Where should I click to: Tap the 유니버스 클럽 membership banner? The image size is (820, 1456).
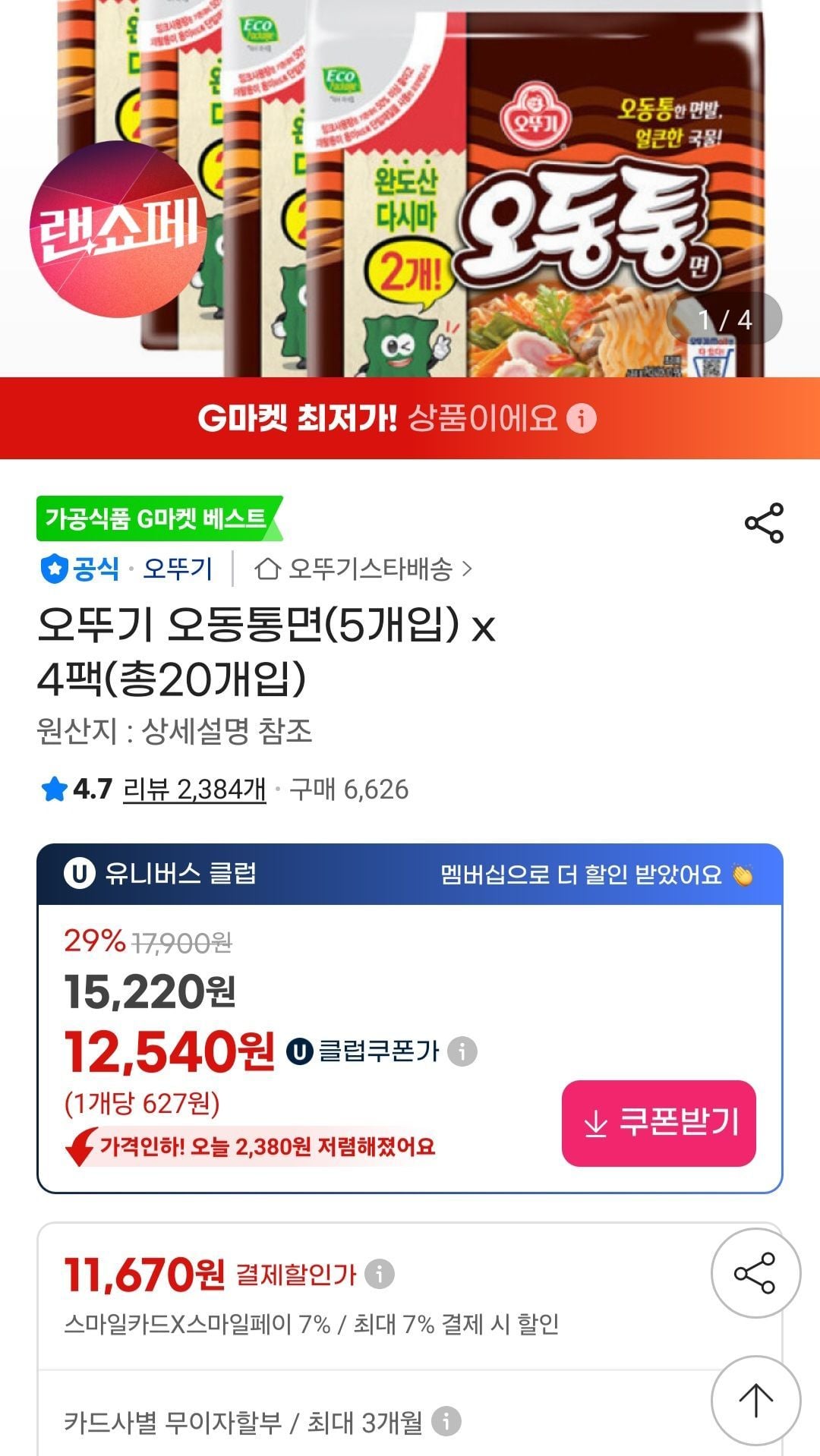coord(410,874)
